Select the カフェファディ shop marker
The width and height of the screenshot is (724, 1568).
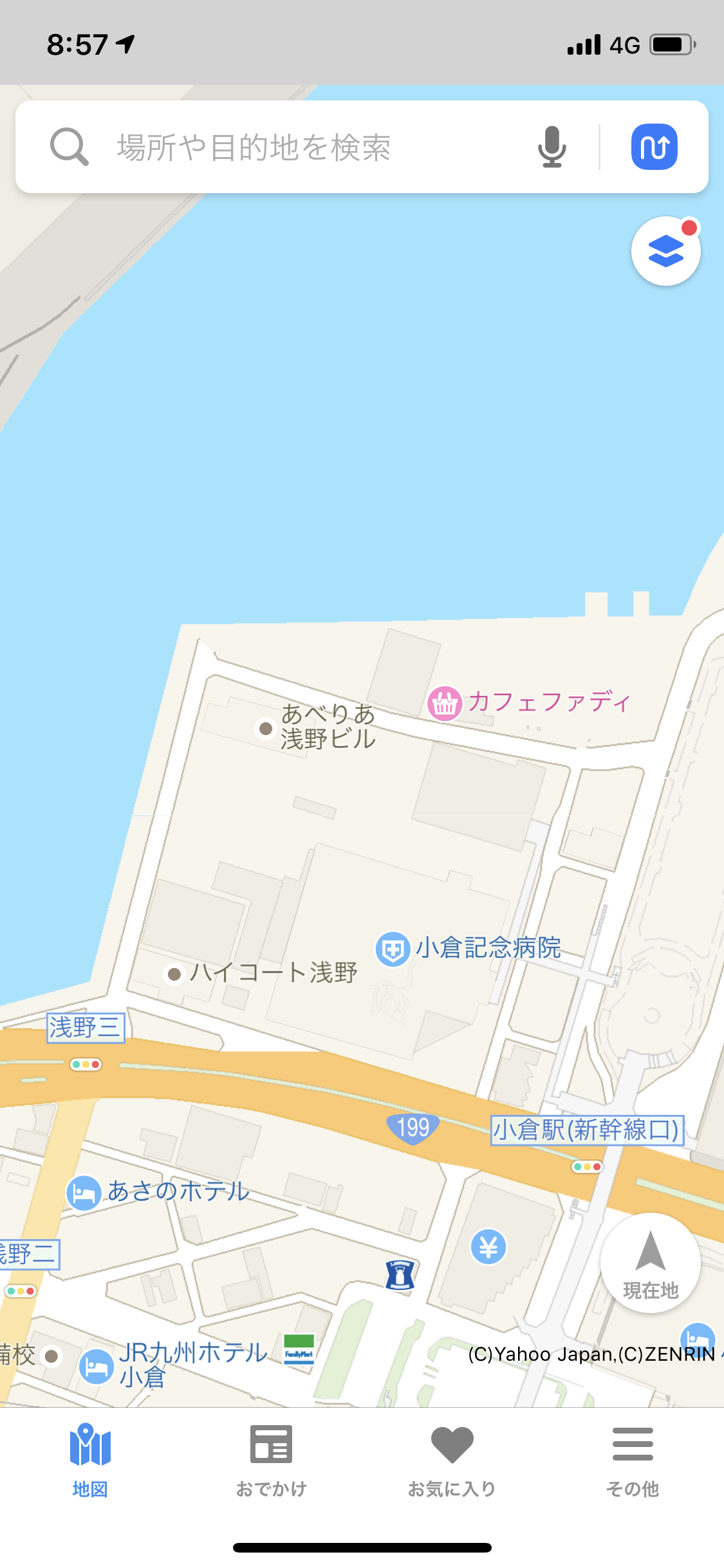(x=445, y=703)
